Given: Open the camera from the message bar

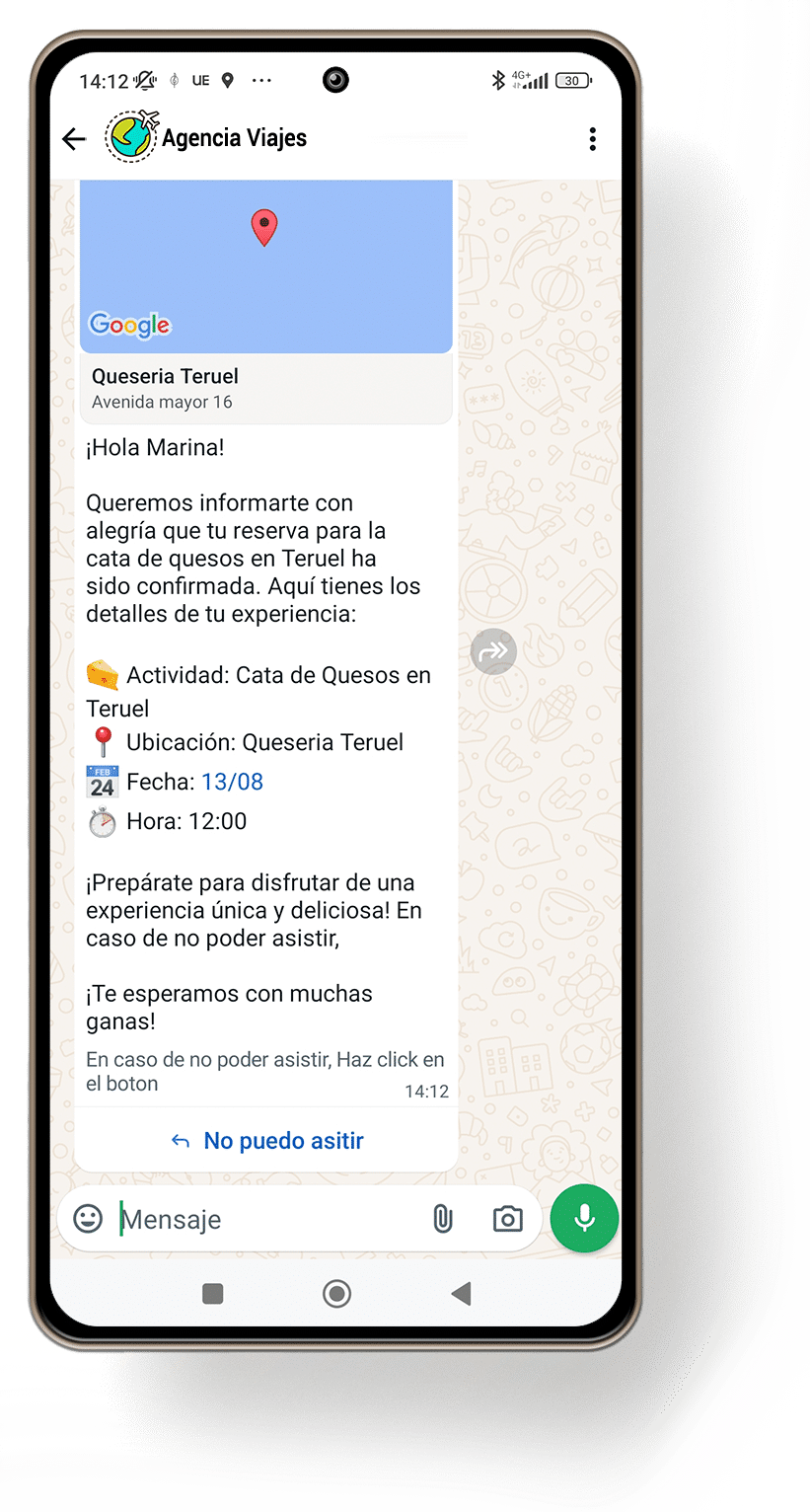Looking at the screenshot, I should point(507,1219).
